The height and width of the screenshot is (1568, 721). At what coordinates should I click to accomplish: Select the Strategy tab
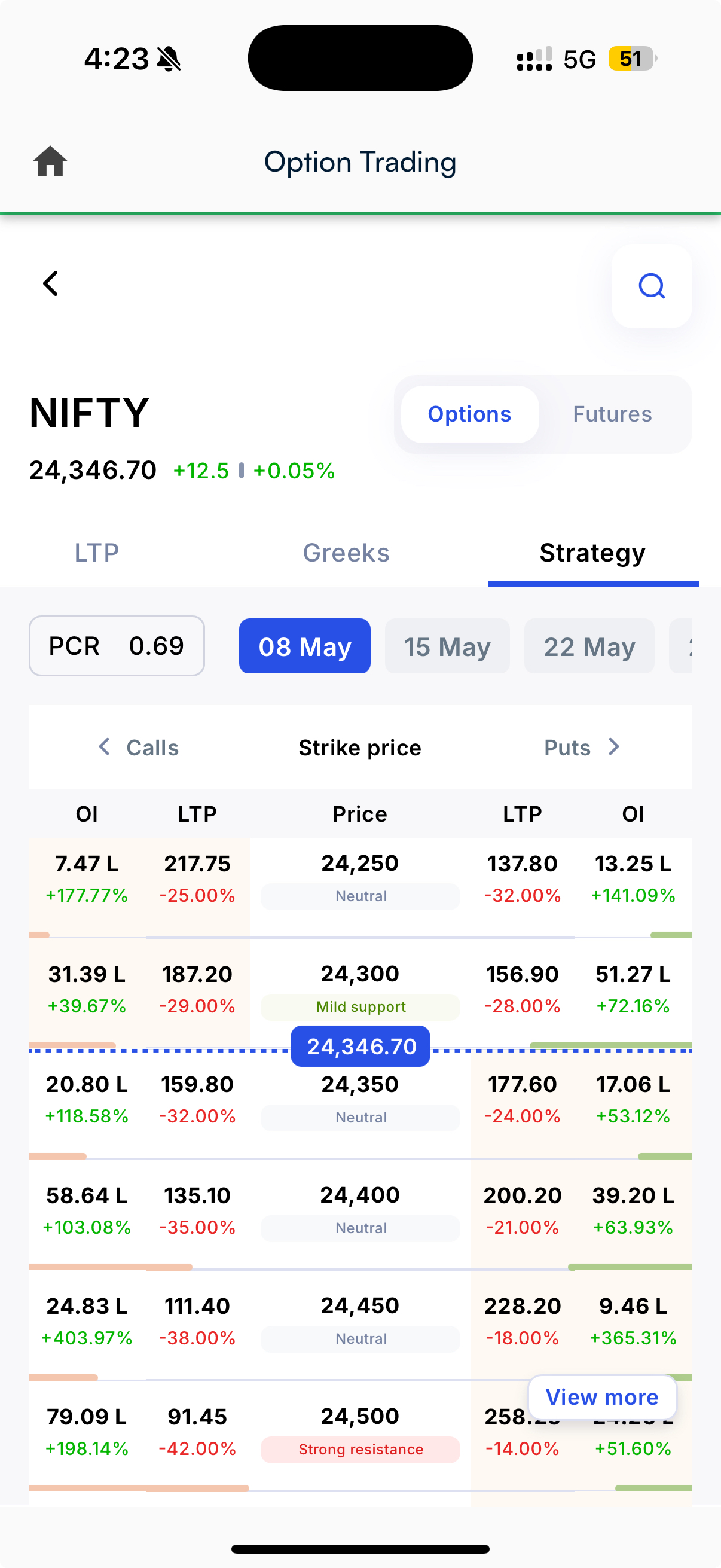[592, 553]
